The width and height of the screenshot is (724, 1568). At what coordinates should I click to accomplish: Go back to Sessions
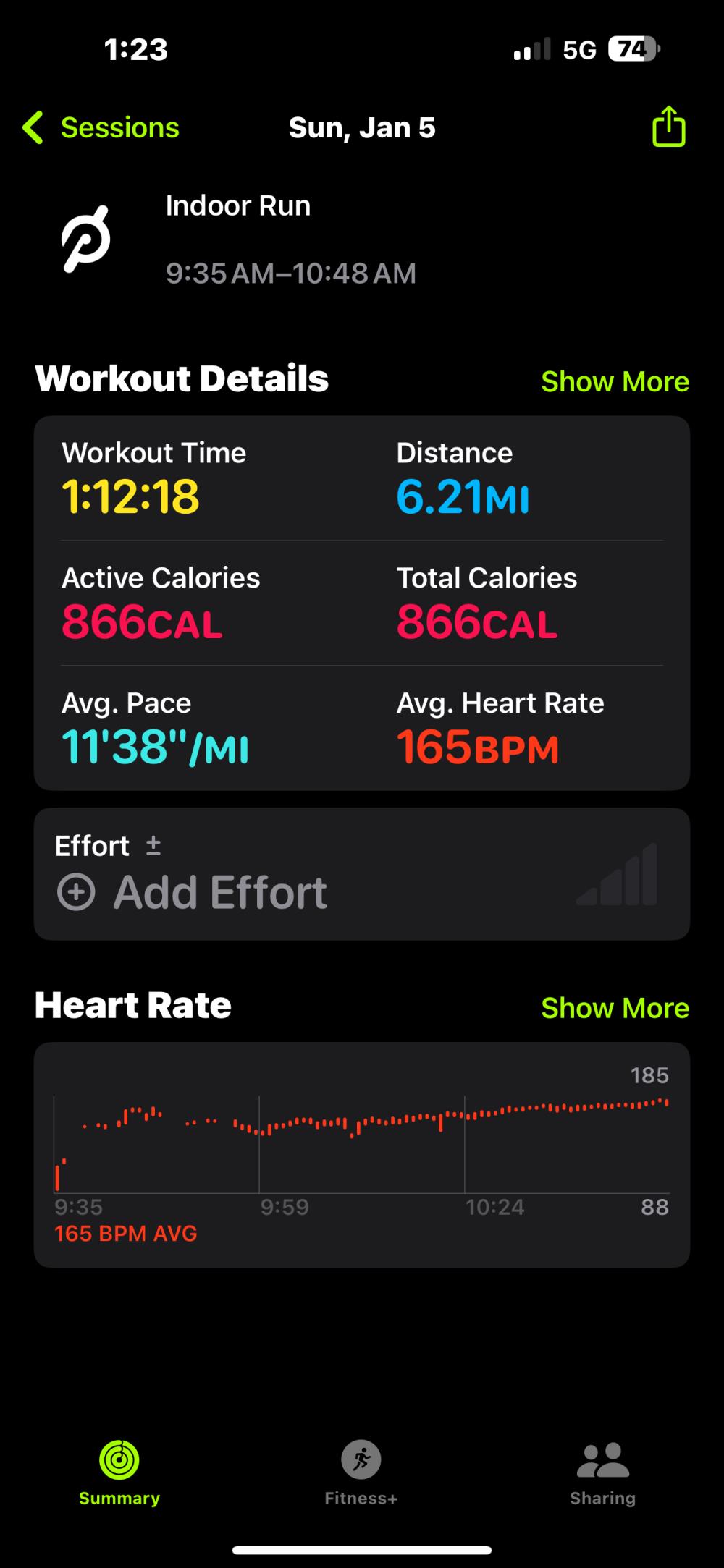[x=101, y=128]
